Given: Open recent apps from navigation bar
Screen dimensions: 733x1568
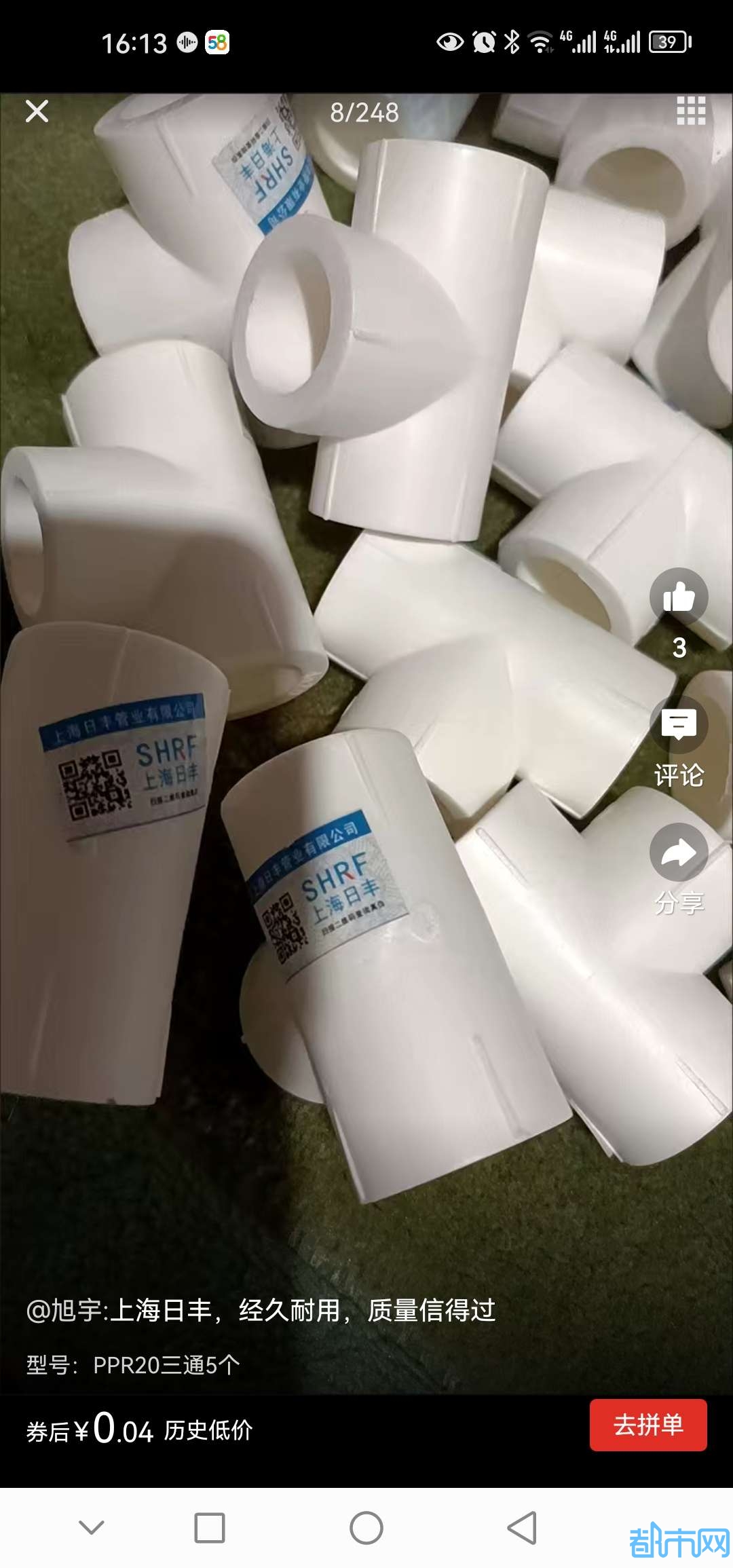Looking at the screenshot, I should 209,1528.
